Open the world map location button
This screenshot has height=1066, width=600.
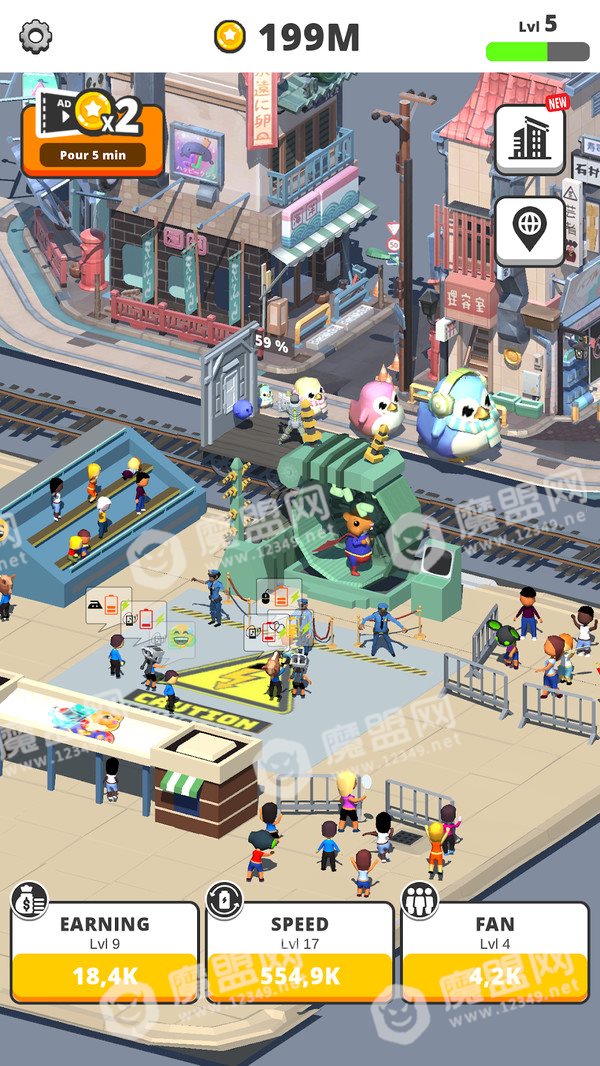coord(530,231)
